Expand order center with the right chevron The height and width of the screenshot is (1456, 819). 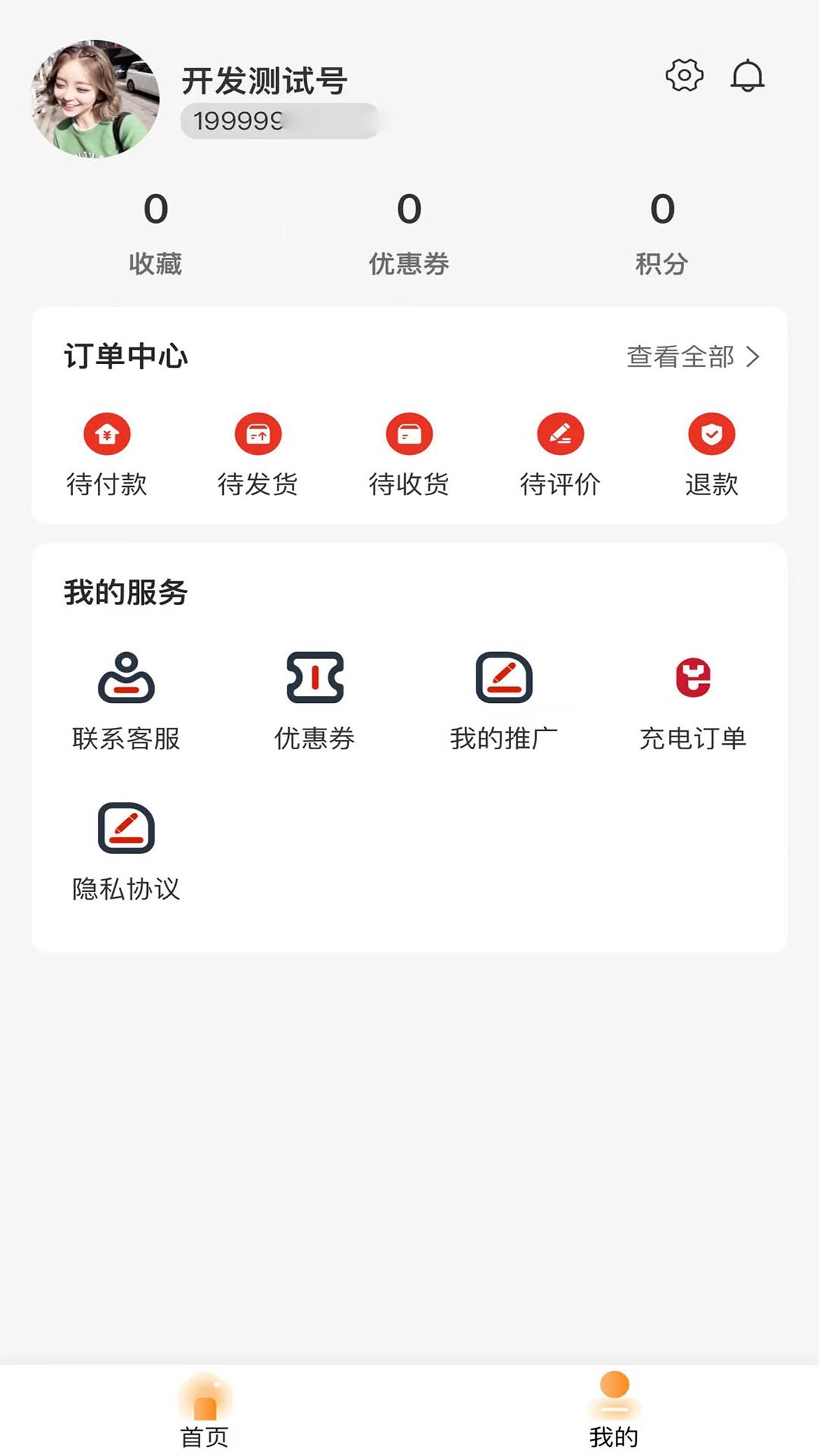(x=755, y=356)
